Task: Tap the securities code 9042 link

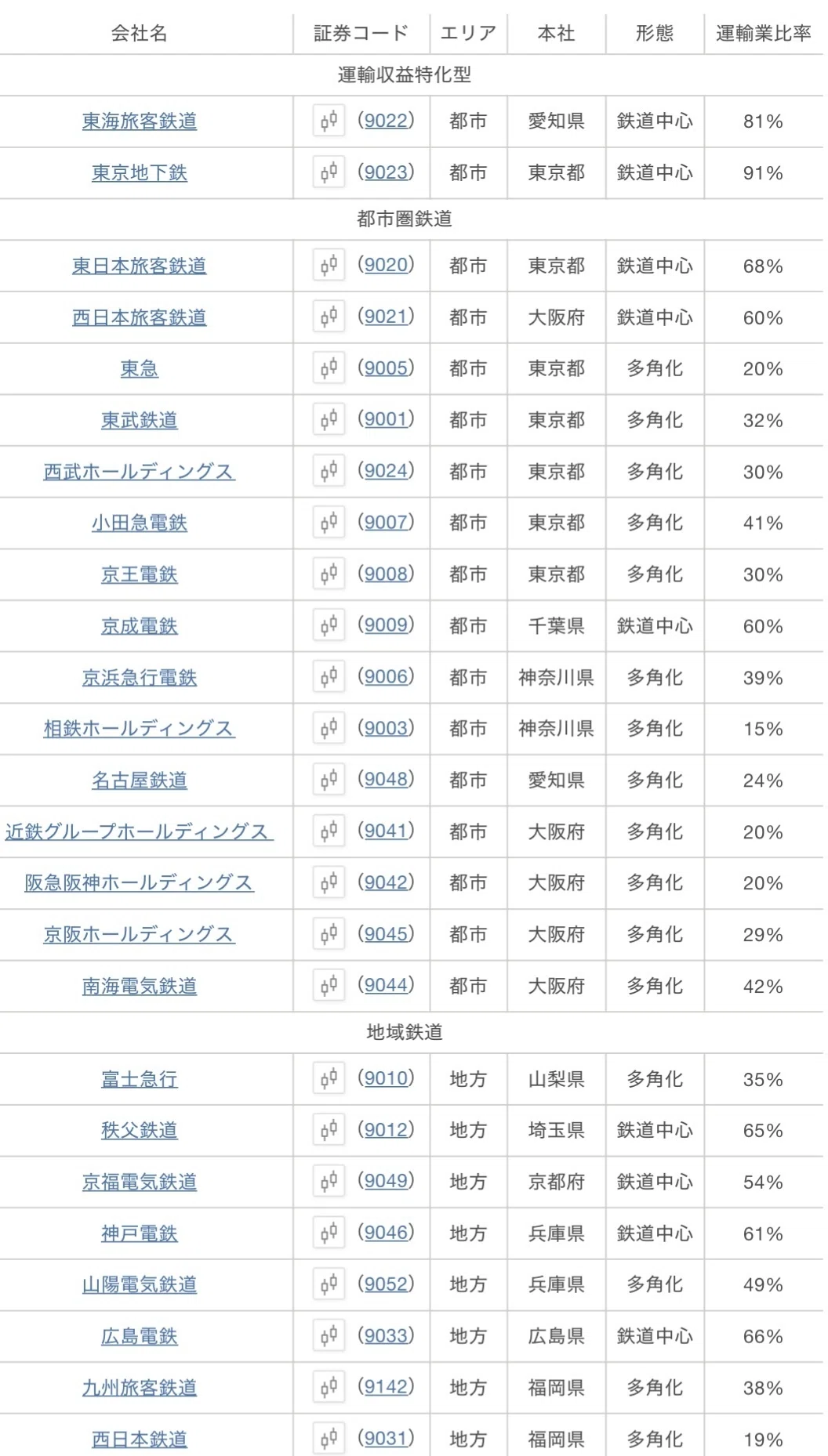Action: pos(386,882)
